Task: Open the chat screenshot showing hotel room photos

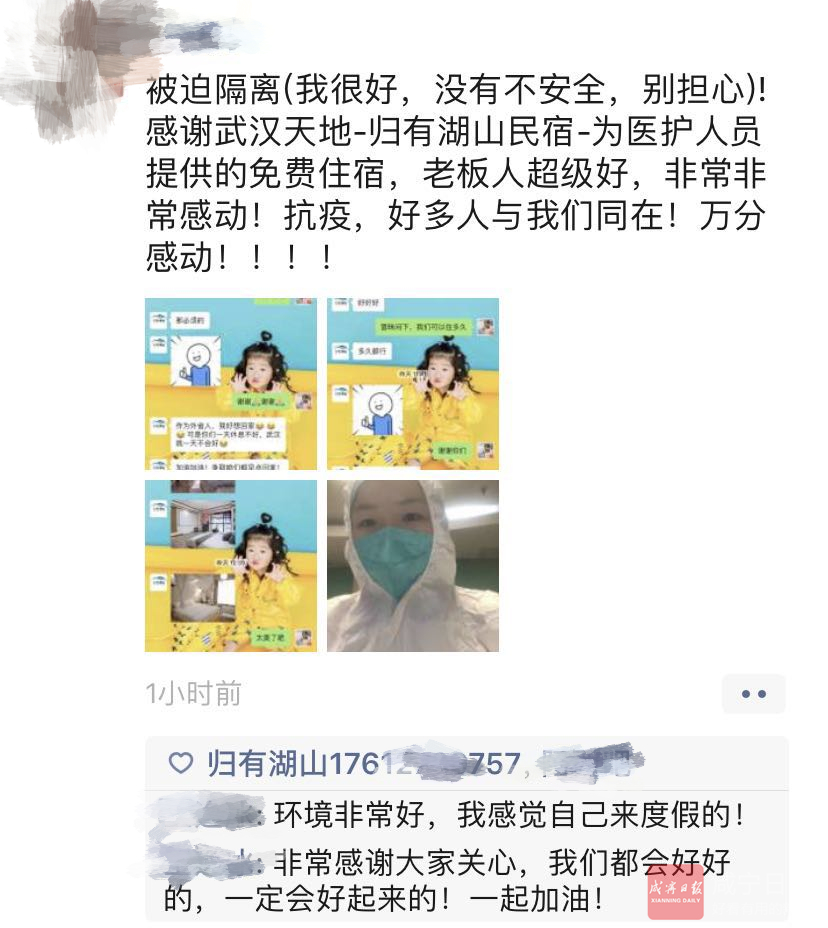Action: (x=231, y=566)
